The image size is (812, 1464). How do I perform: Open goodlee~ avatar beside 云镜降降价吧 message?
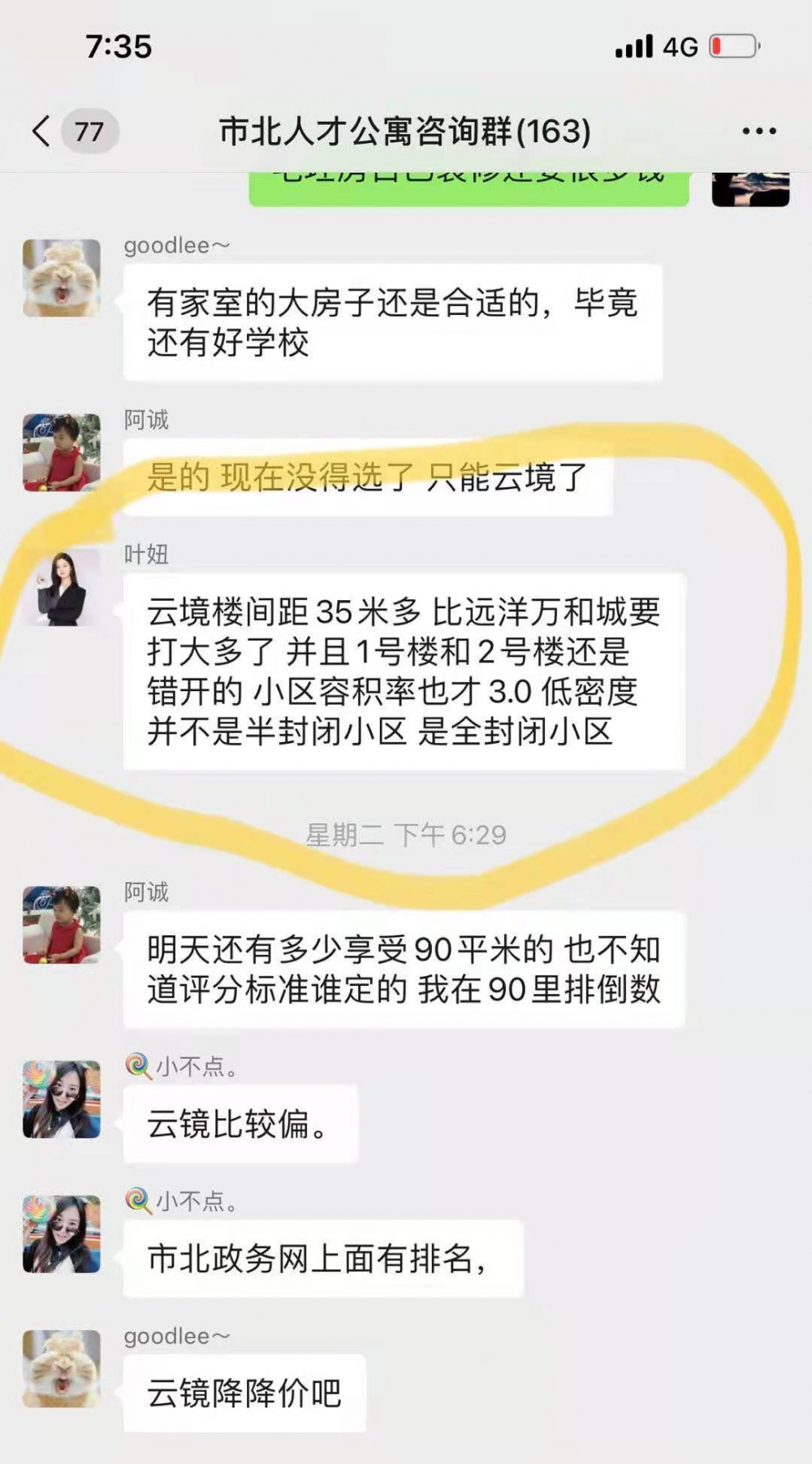click(x=62, y=1368)
